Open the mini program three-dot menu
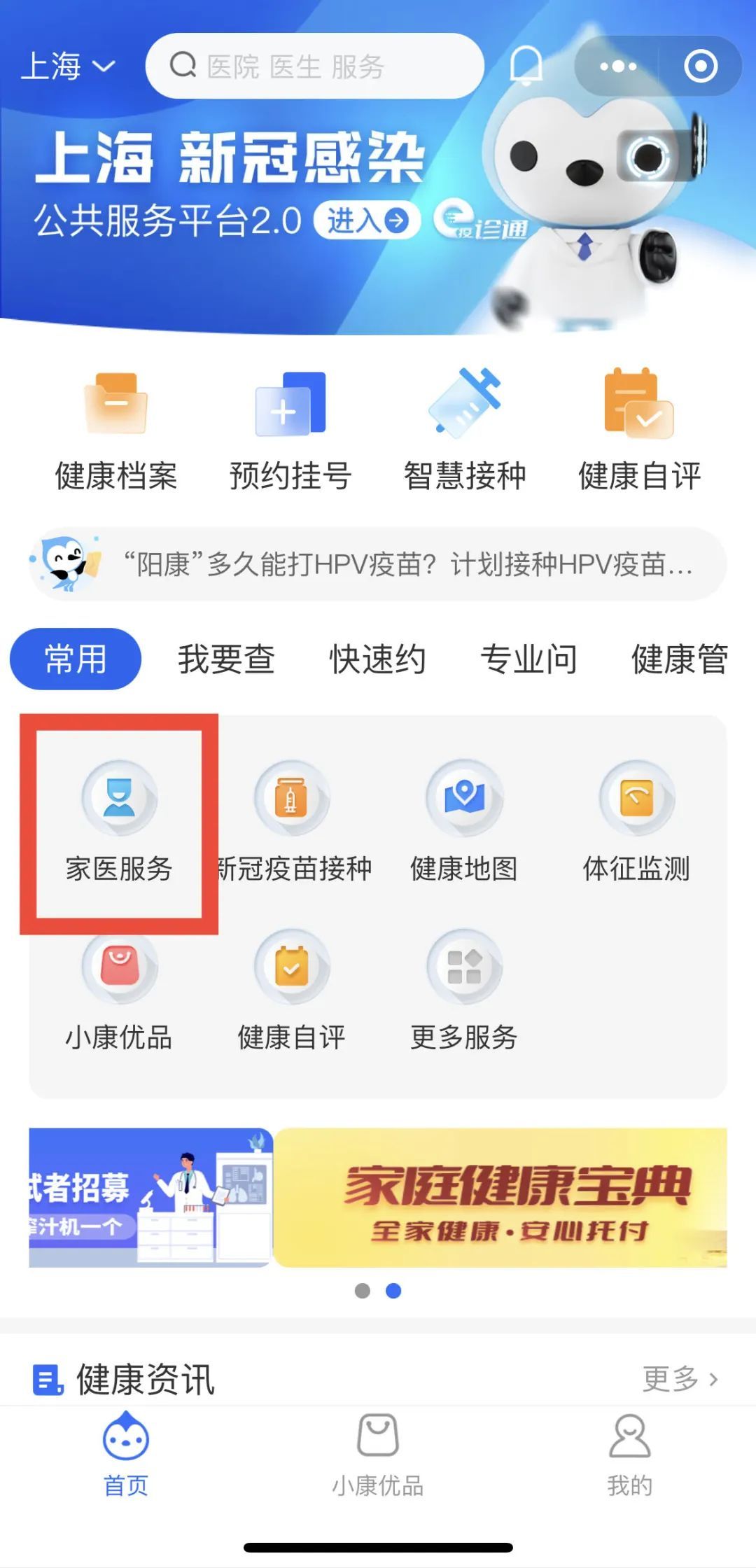Screen dimensions: 756x1568 [x=618, y=66]
